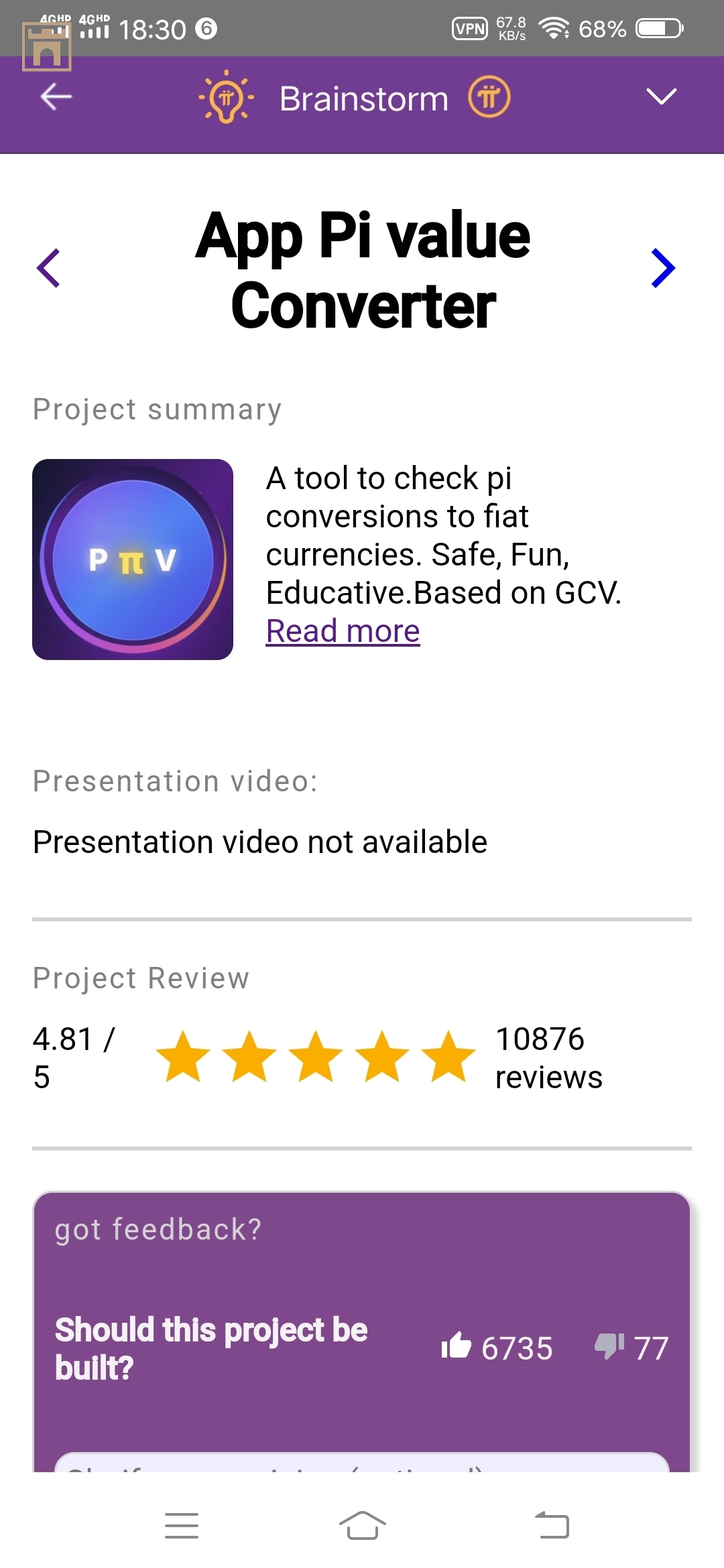Give thumbs up to build this project
Image resolution: width=724 pixels, height=1568 pixels.
457,1346
